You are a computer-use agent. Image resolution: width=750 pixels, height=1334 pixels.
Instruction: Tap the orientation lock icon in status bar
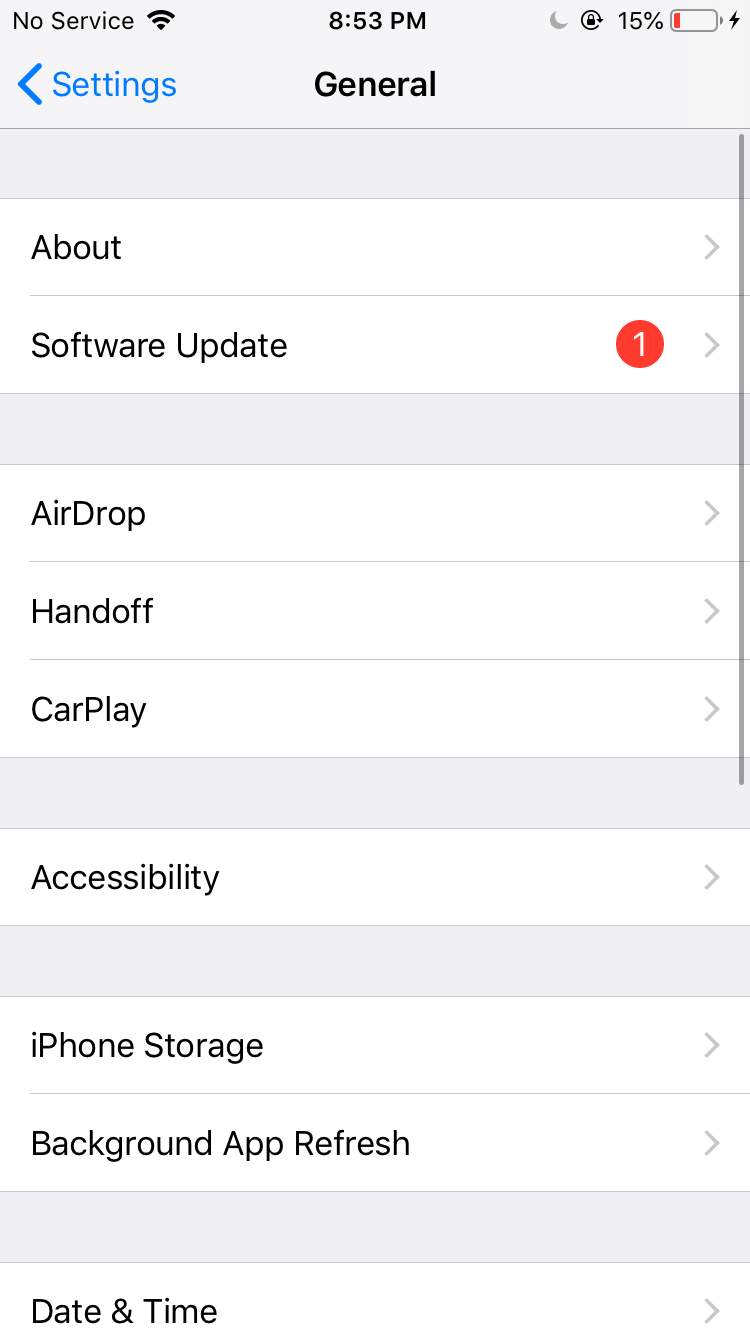point(592,19)
